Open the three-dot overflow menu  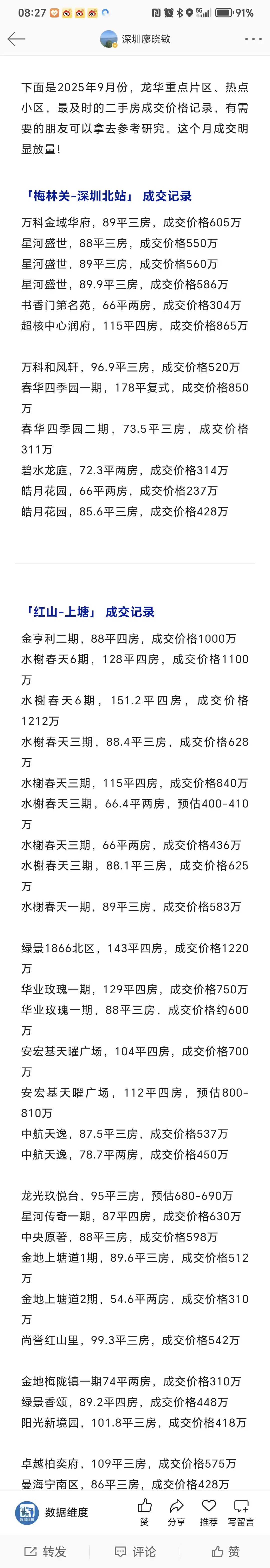tap(253, 39)
